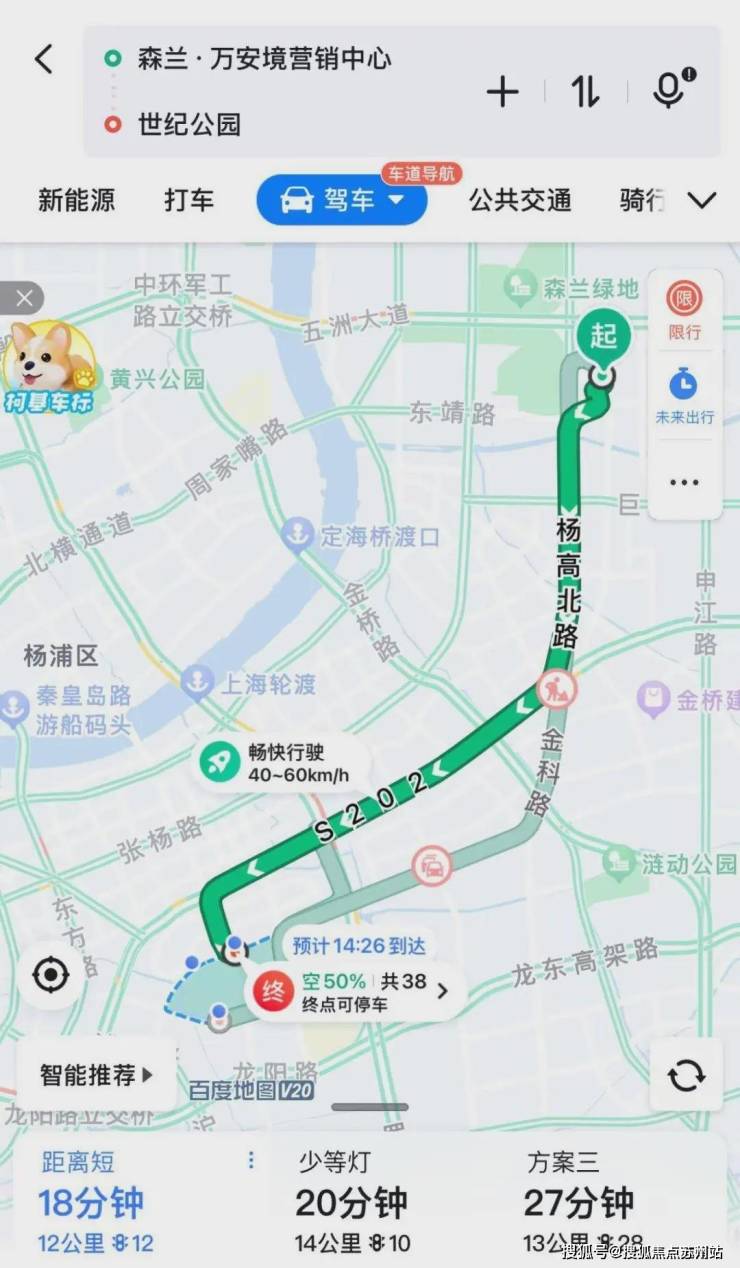
Task: Switch to 公共交通 tab
Action: point(520,200)
